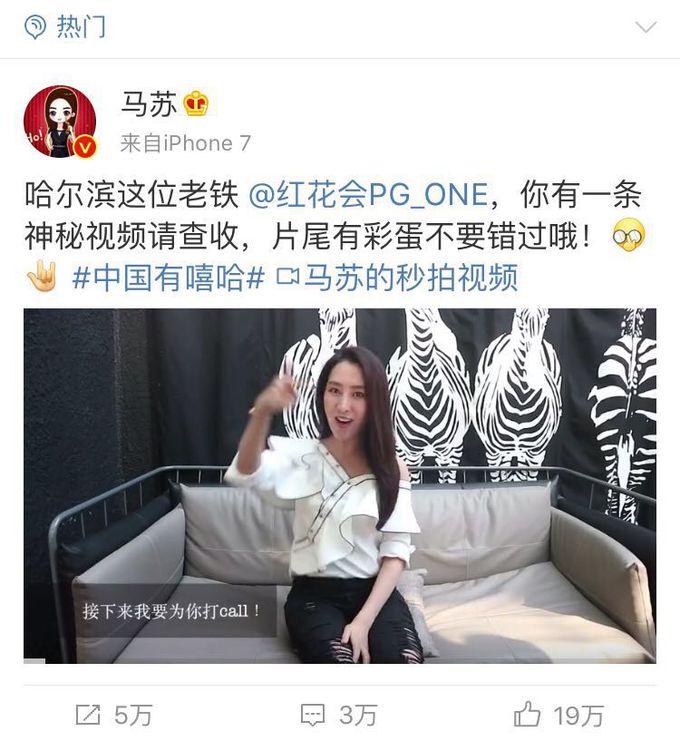Open the #中国有嘻哈# hashtag topic

[x=168, y=277]
